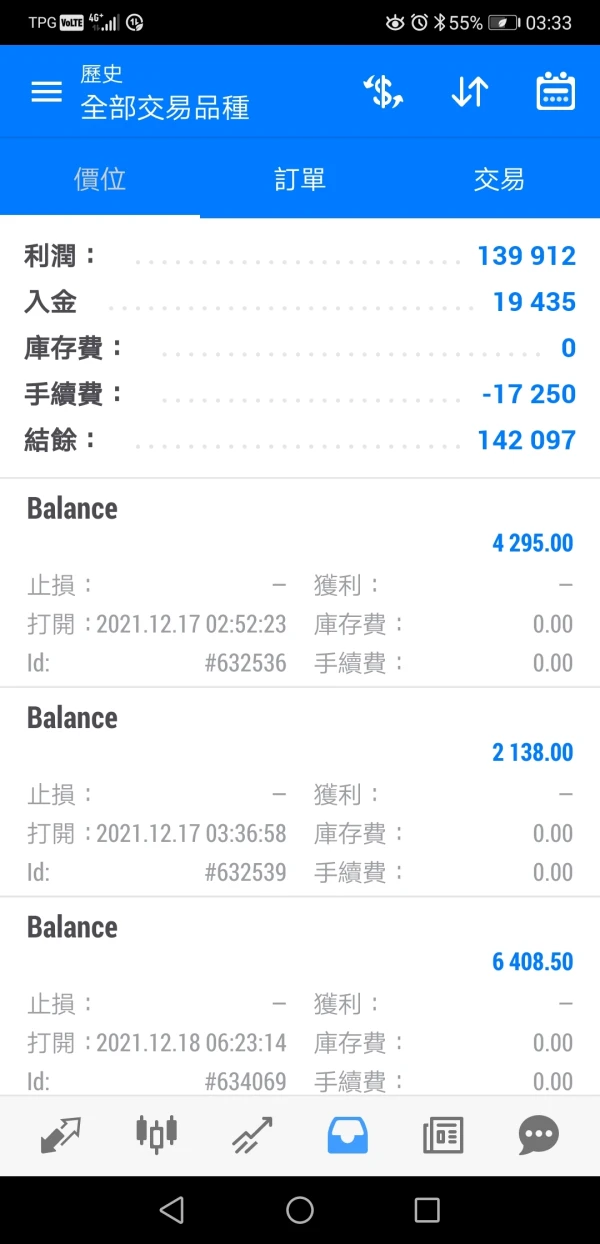Go to the quotes arrows tab

[60, 1135]
